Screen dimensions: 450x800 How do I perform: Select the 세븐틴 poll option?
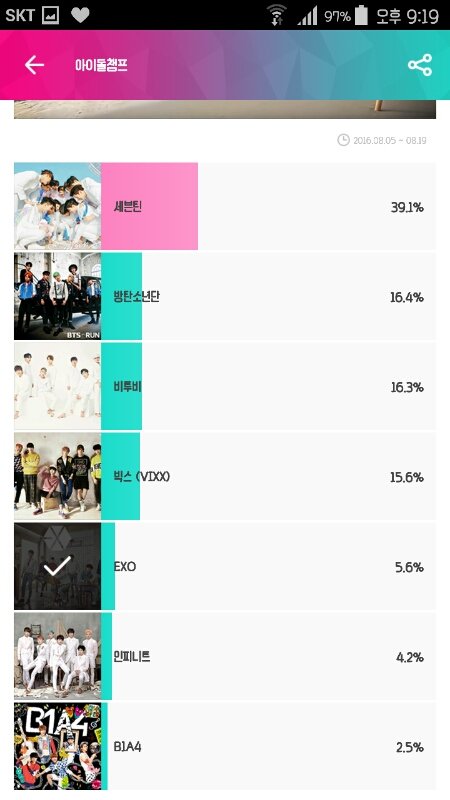pos(225,207)
